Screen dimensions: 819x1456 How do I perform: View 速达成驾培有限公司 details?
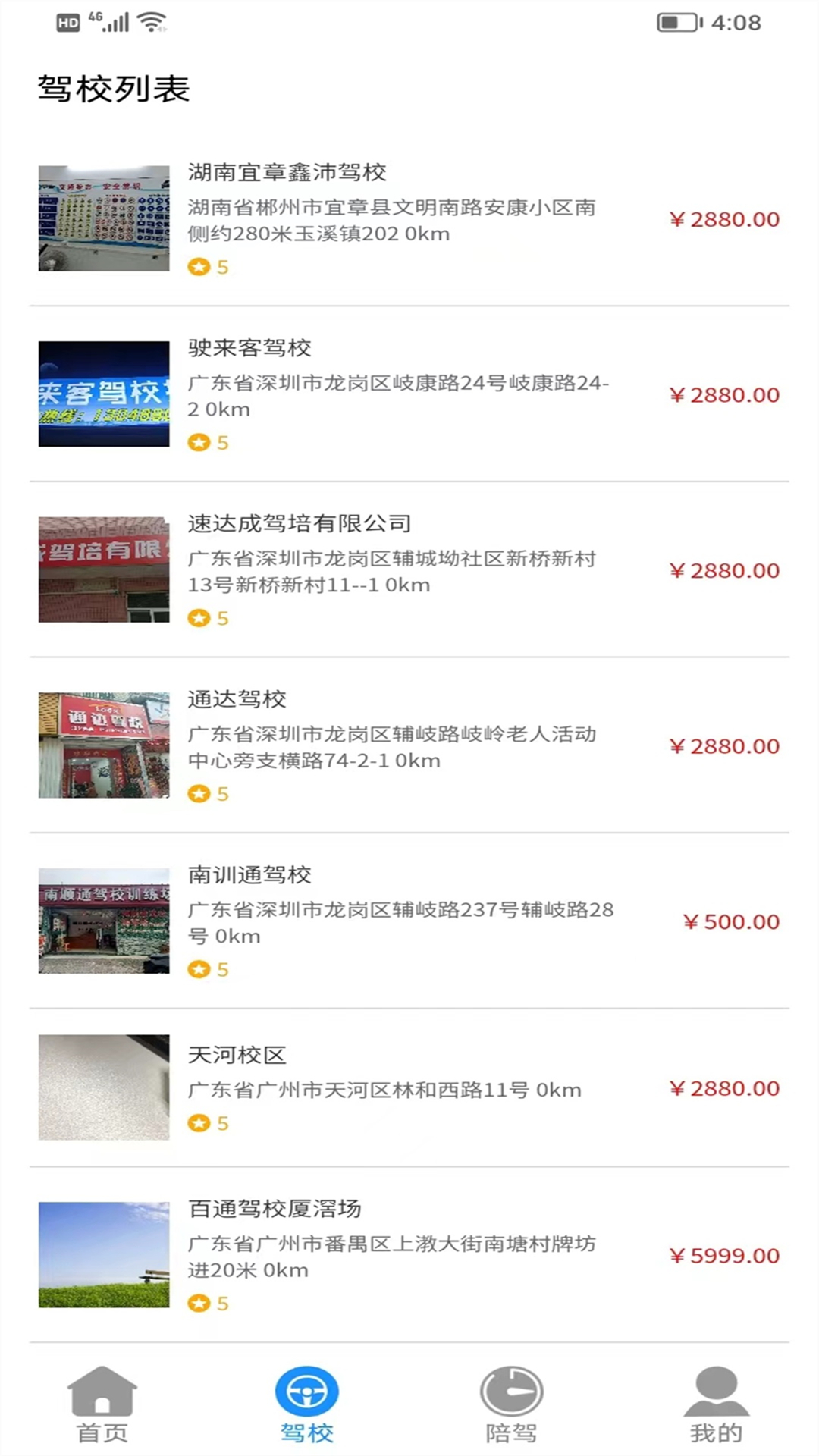click(x=409, y=570)
